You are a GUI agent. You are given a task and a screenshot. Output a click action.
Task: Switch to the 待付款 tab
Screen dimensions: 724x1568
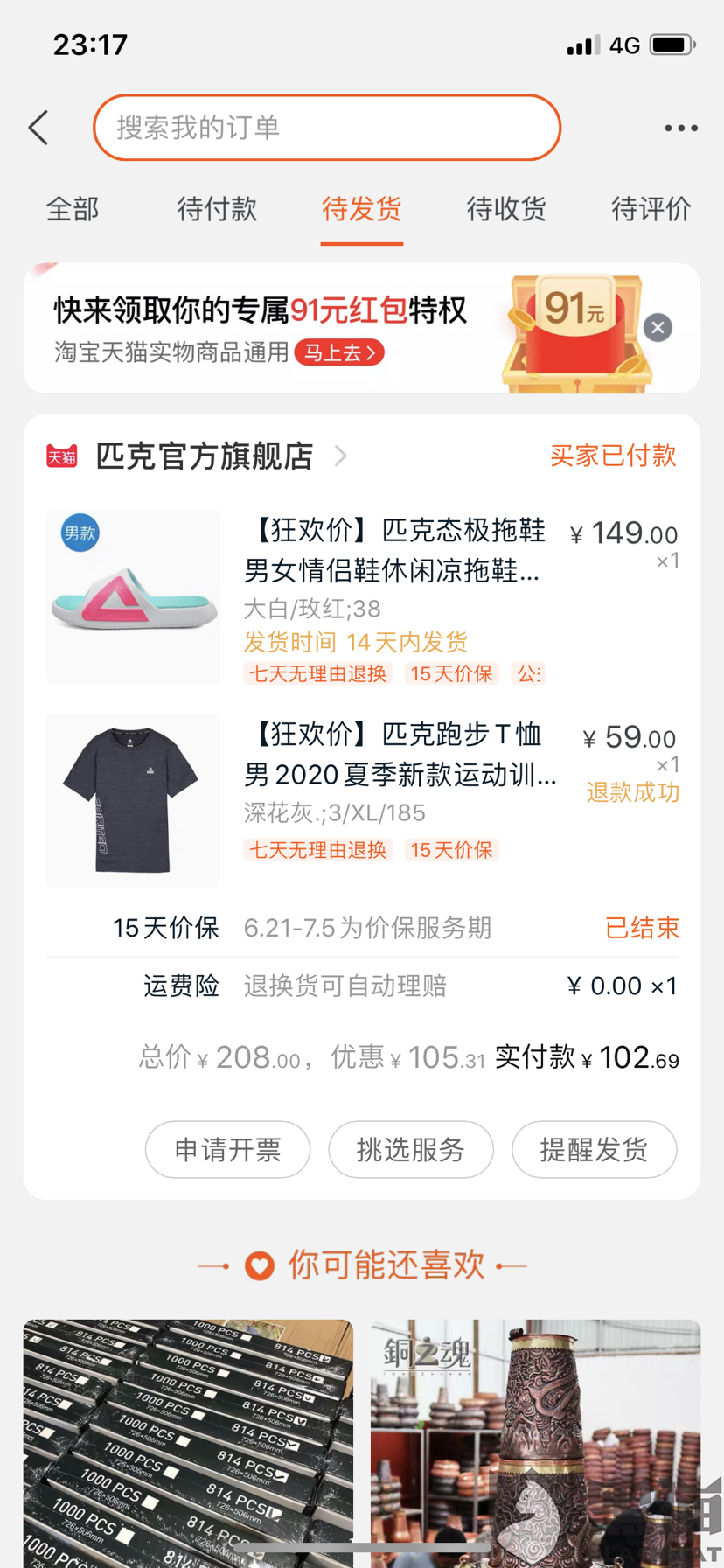[217, 209]
